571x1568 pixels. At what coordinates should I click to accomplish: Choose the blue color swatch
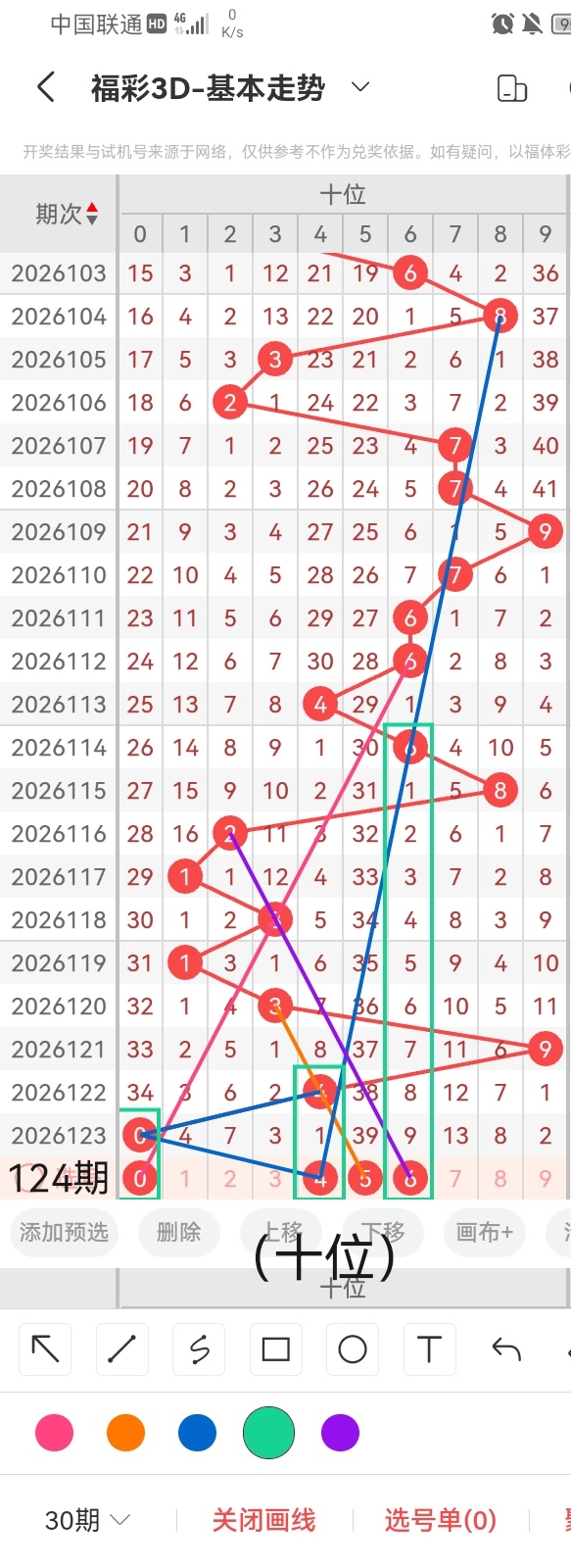(x=197, y=1433)
